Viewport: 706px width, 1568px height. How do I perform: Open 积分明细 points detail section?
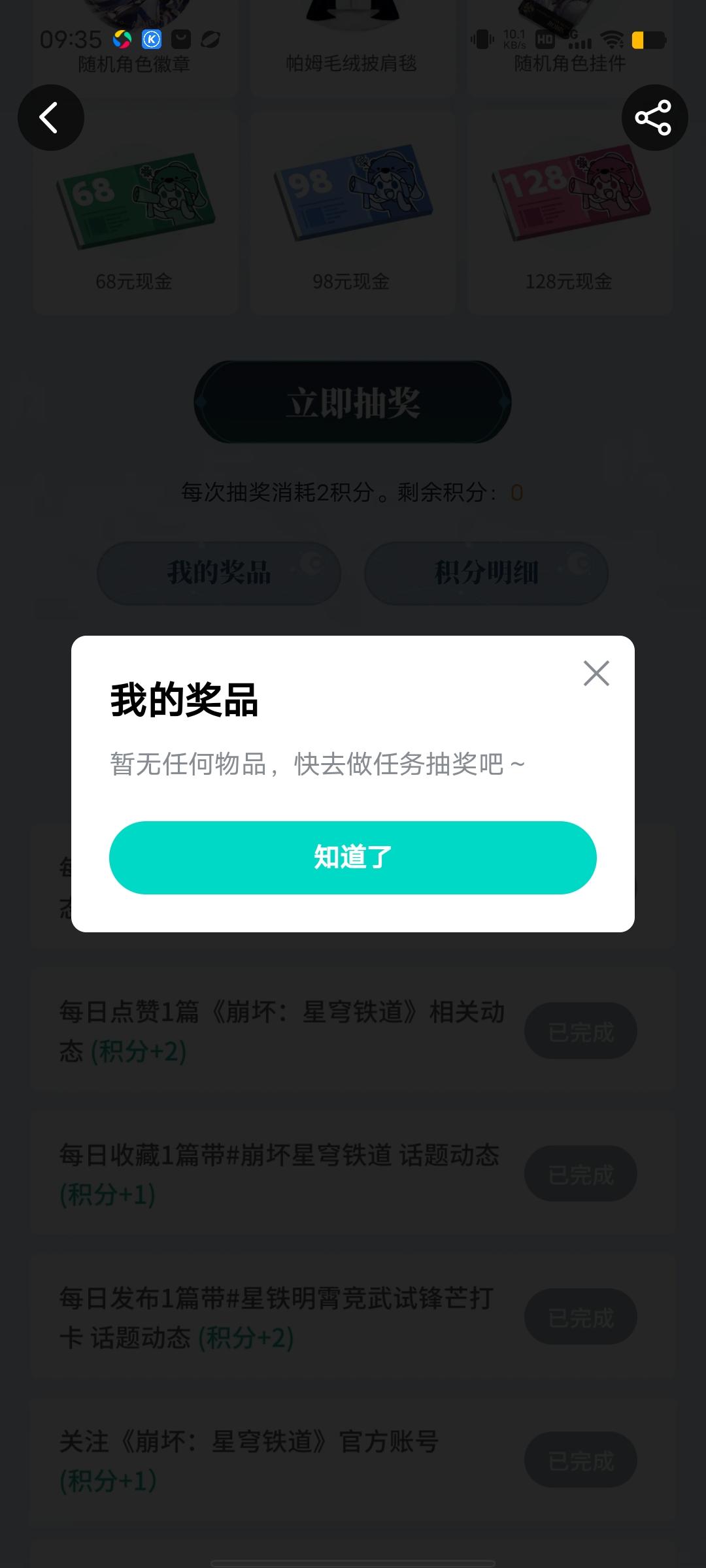[x=486, y=573]
